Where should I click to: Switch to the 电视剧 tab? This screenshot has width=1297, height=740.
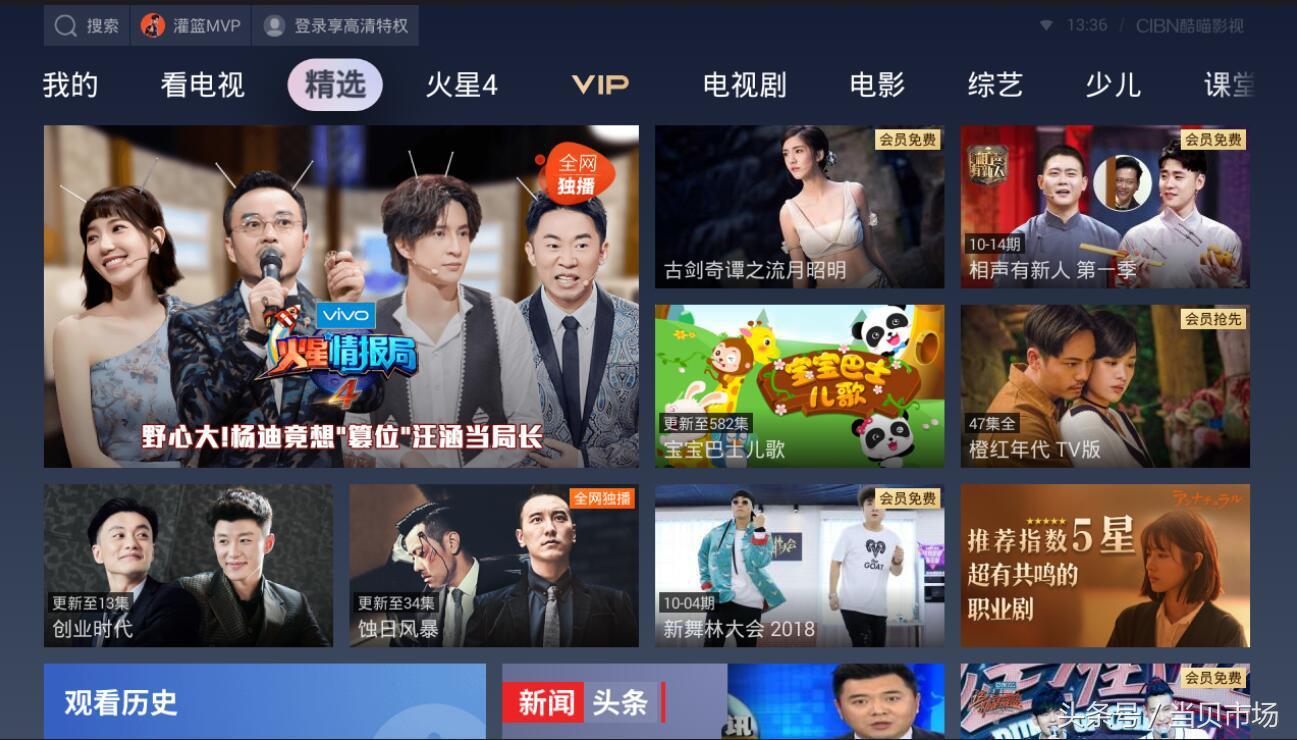coord(744,85)
